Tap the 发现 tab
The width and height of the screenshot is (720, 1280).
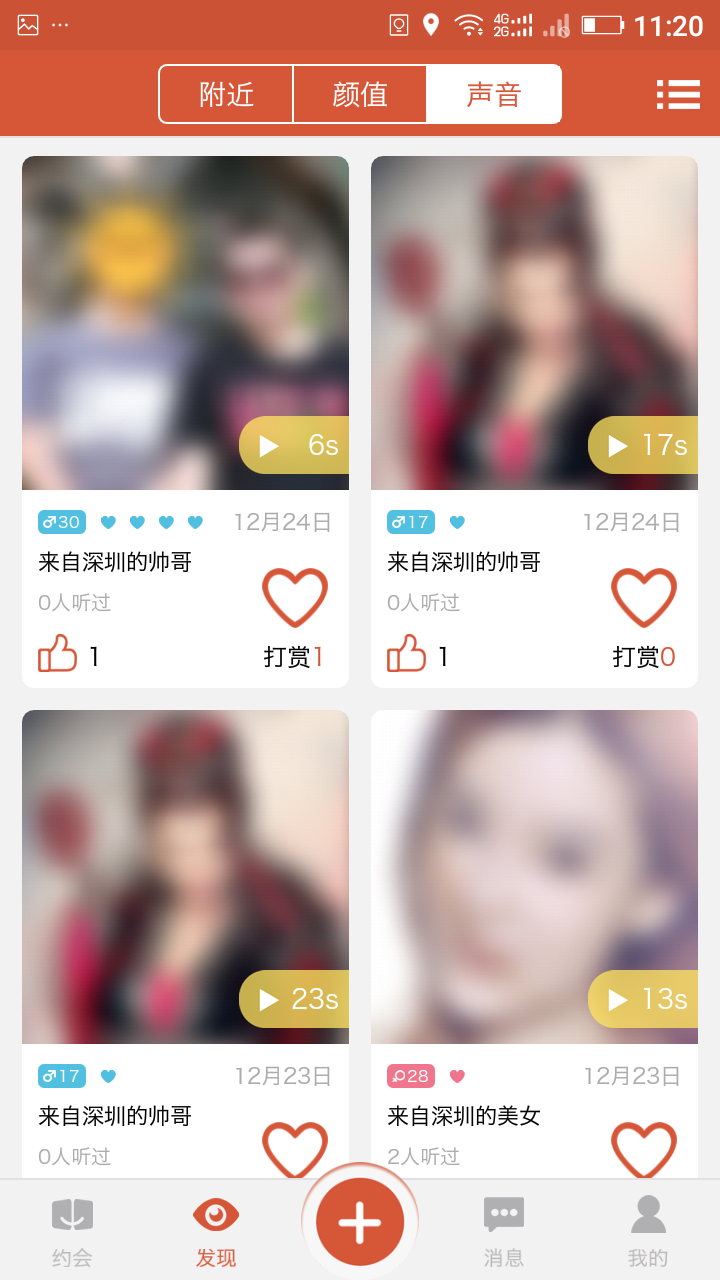(216, 1231)
